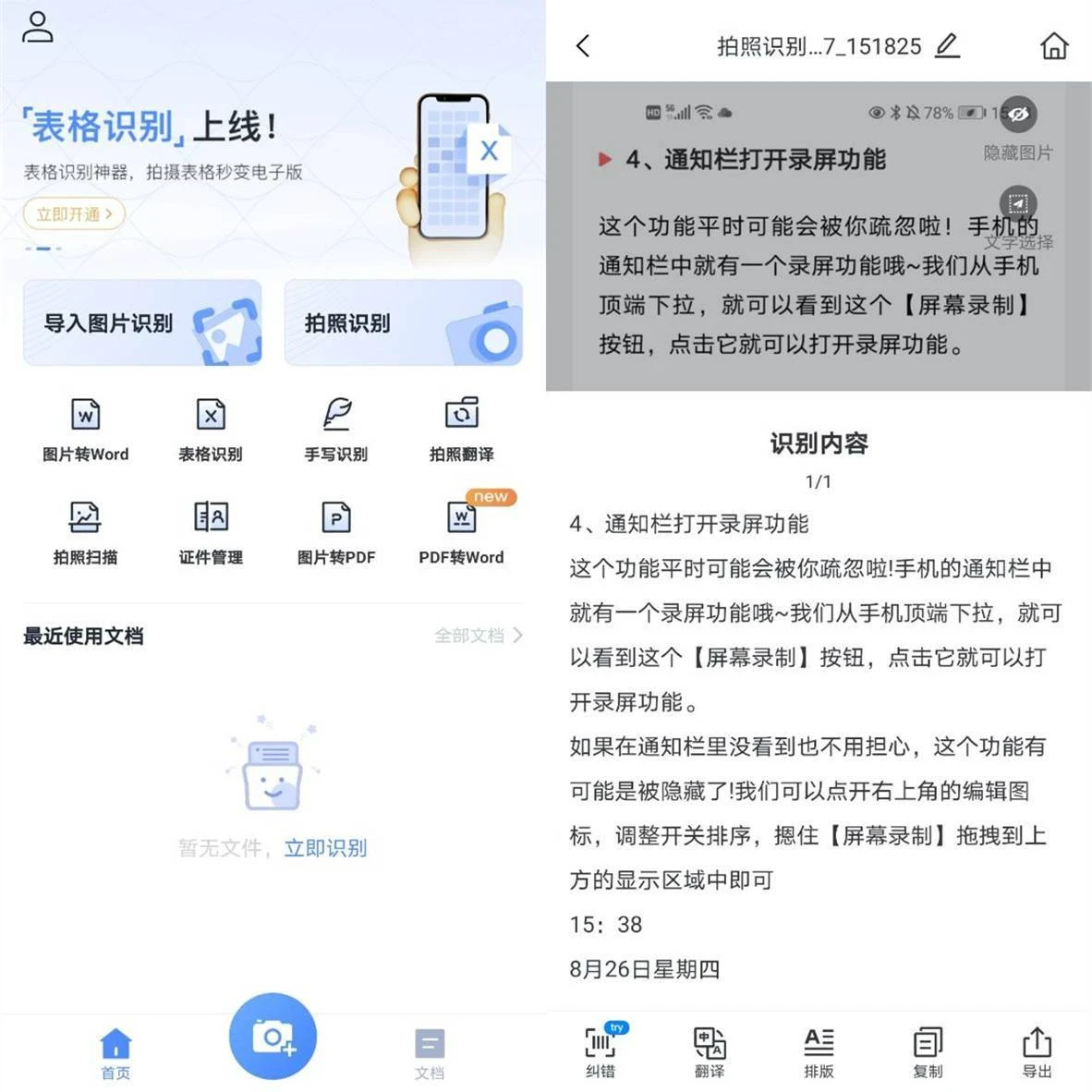Tap 翻译 in the bottom toolbar
Viewport: 1092px width, 1092px height.
[710, 1052]
